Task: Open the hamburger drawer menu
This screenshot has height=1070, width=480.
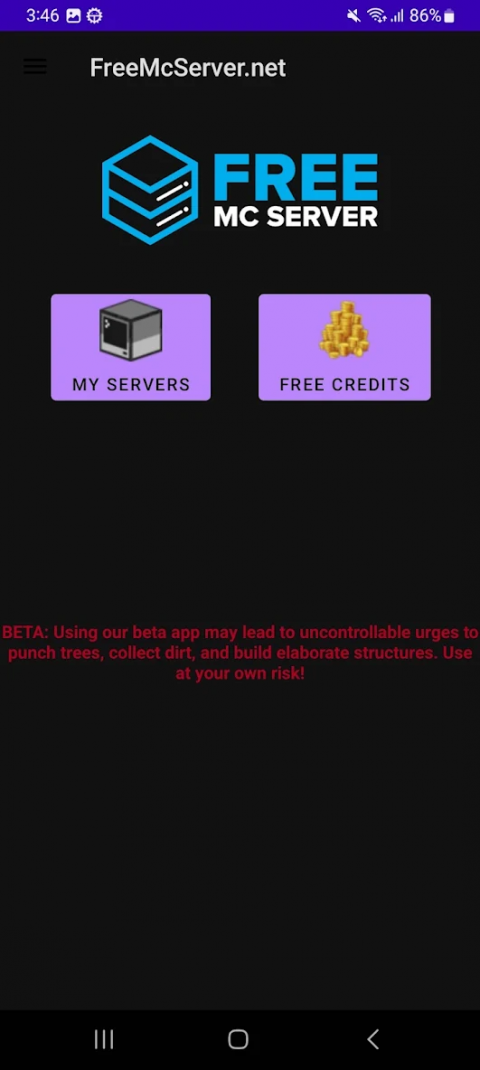Action: [x=35, y=66]
